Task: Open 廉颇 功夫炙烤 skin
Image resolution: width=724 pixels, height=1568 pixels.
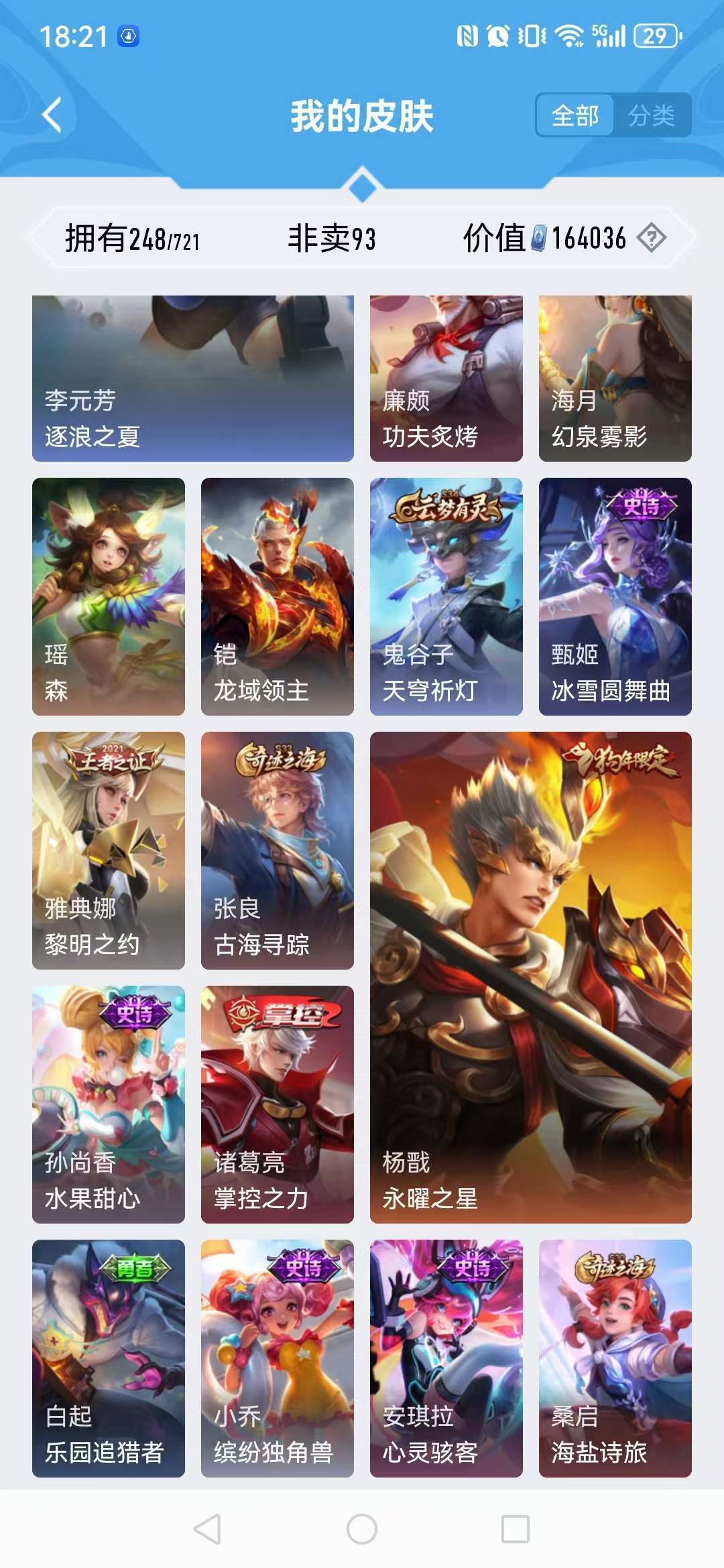Action: [446, 378]
